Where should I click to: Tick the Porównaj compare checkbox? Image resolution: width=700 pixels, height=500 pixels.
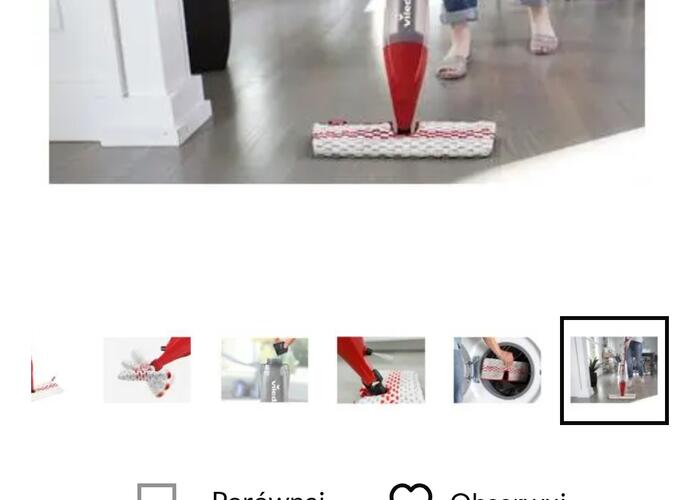coord(157,494)
